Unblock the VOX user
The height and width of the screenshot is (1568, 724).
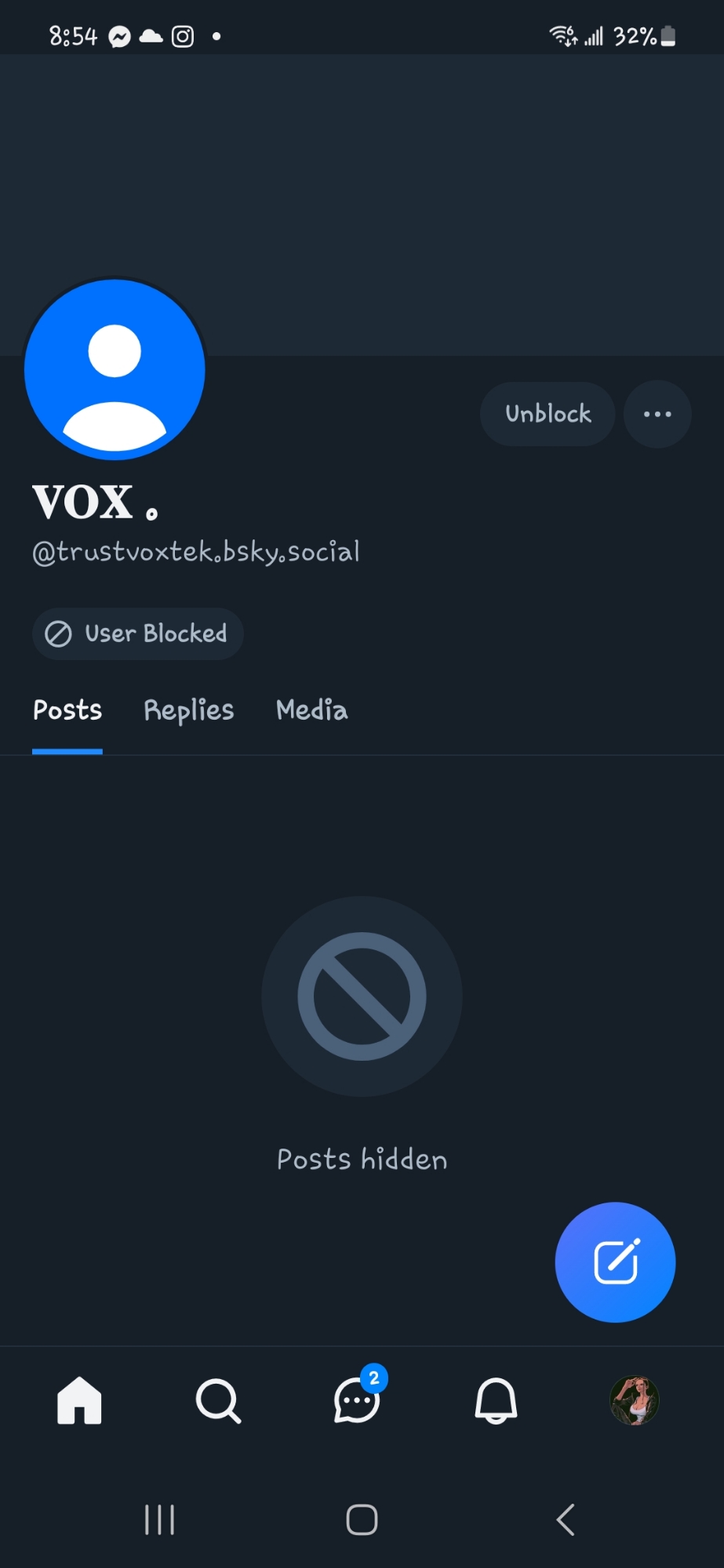coord(548,414)
